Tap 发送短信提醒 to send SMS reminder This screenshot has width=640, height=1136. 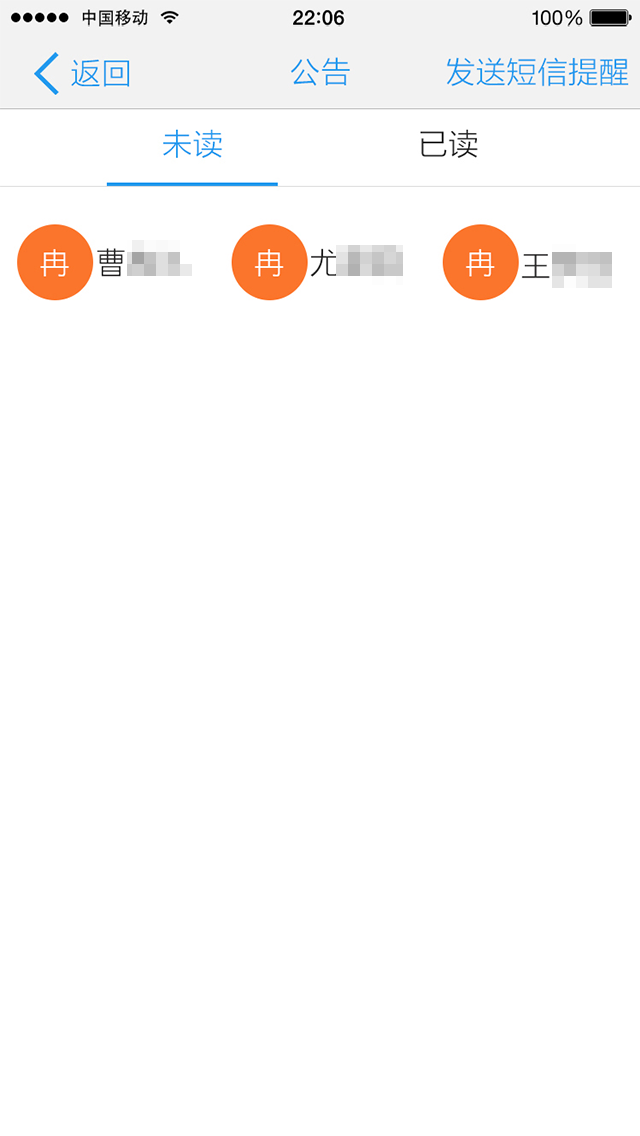[537, 73]
